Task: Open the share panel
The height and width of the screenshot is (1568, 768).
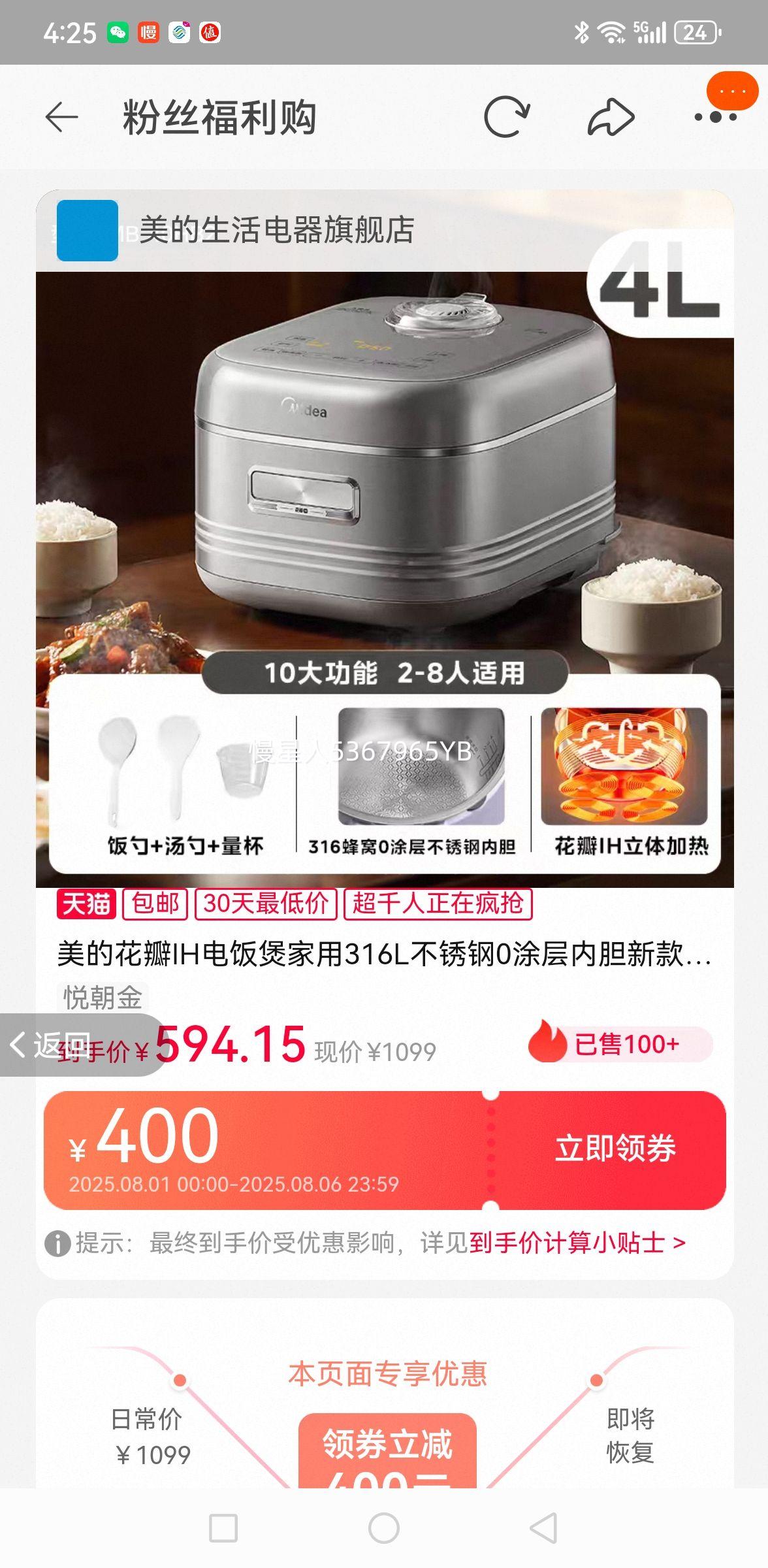Action: pyautogui.click(x=611, y=116)
